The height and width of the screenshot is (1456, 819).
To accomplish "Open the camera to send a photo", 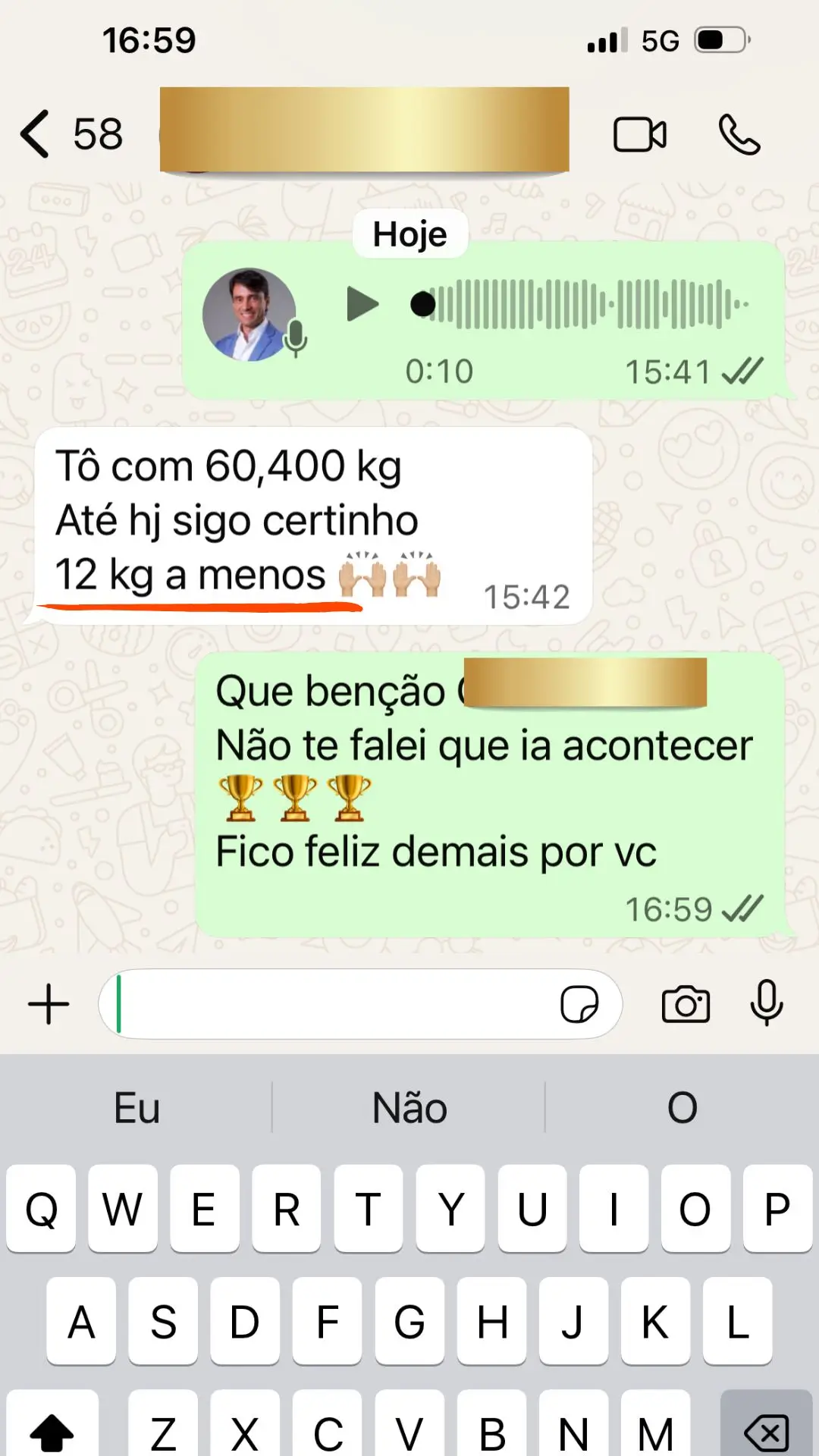I will [x=686, y=1005].
